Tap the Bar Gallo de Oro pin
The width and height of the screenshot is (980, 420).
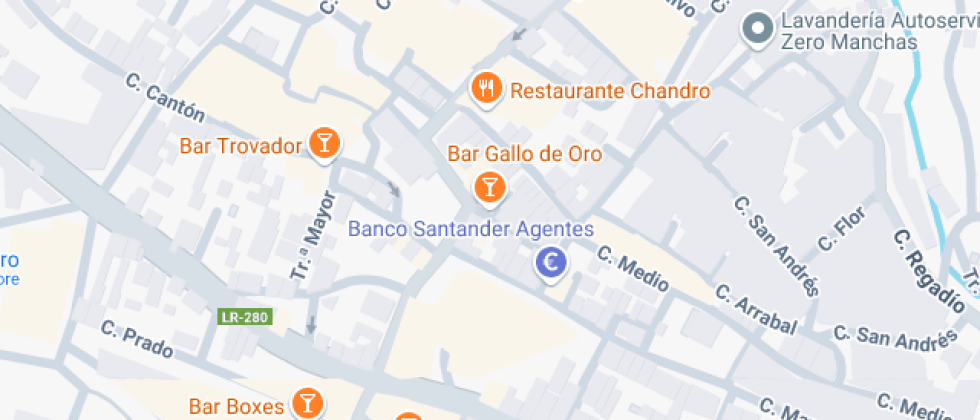click(487, 185)
